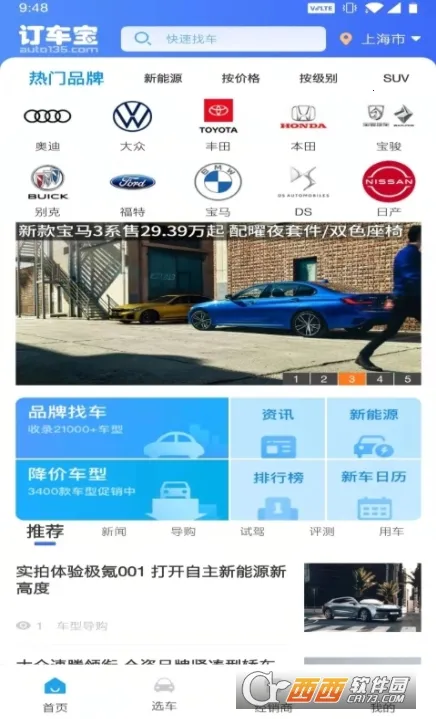Viewport: 436px width, 719px height.
Task: Select the 奥迪 brand
Action: click(48, 125)
